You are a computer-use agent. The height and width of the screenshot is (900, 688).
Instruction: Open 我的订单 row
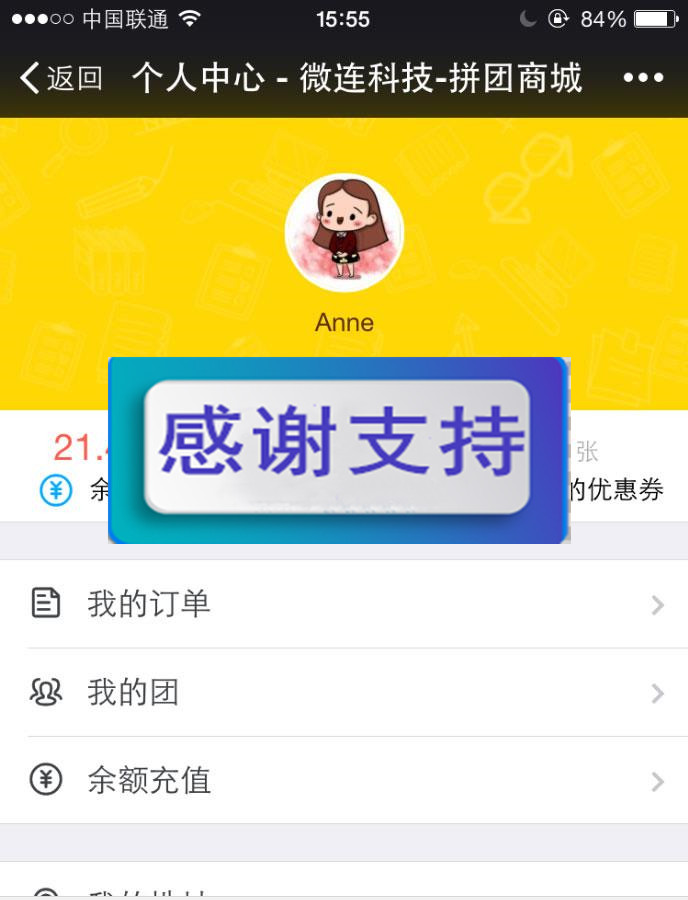(x=344, y=604)
